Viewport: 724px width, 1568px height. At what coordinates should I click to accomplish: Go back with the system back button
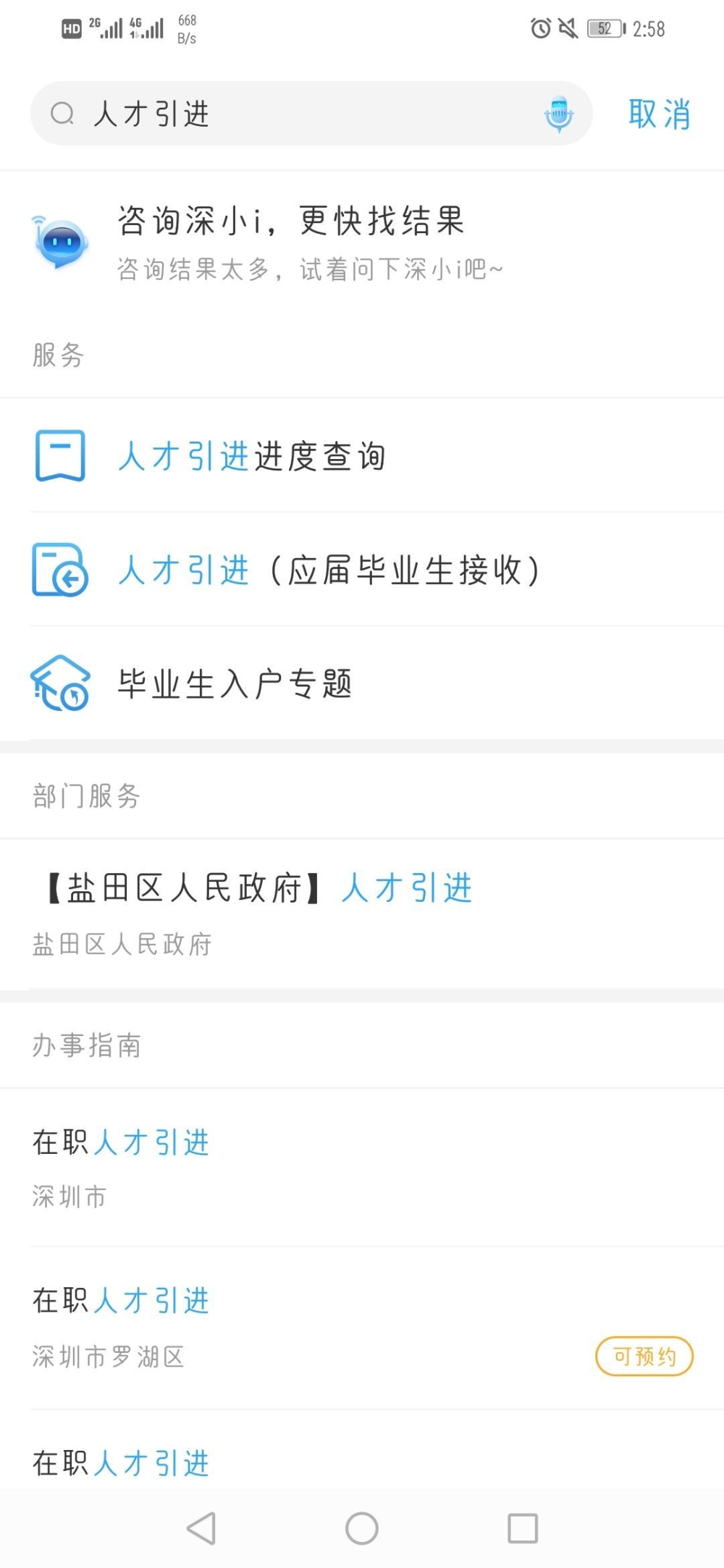[x=201, y=1528]
